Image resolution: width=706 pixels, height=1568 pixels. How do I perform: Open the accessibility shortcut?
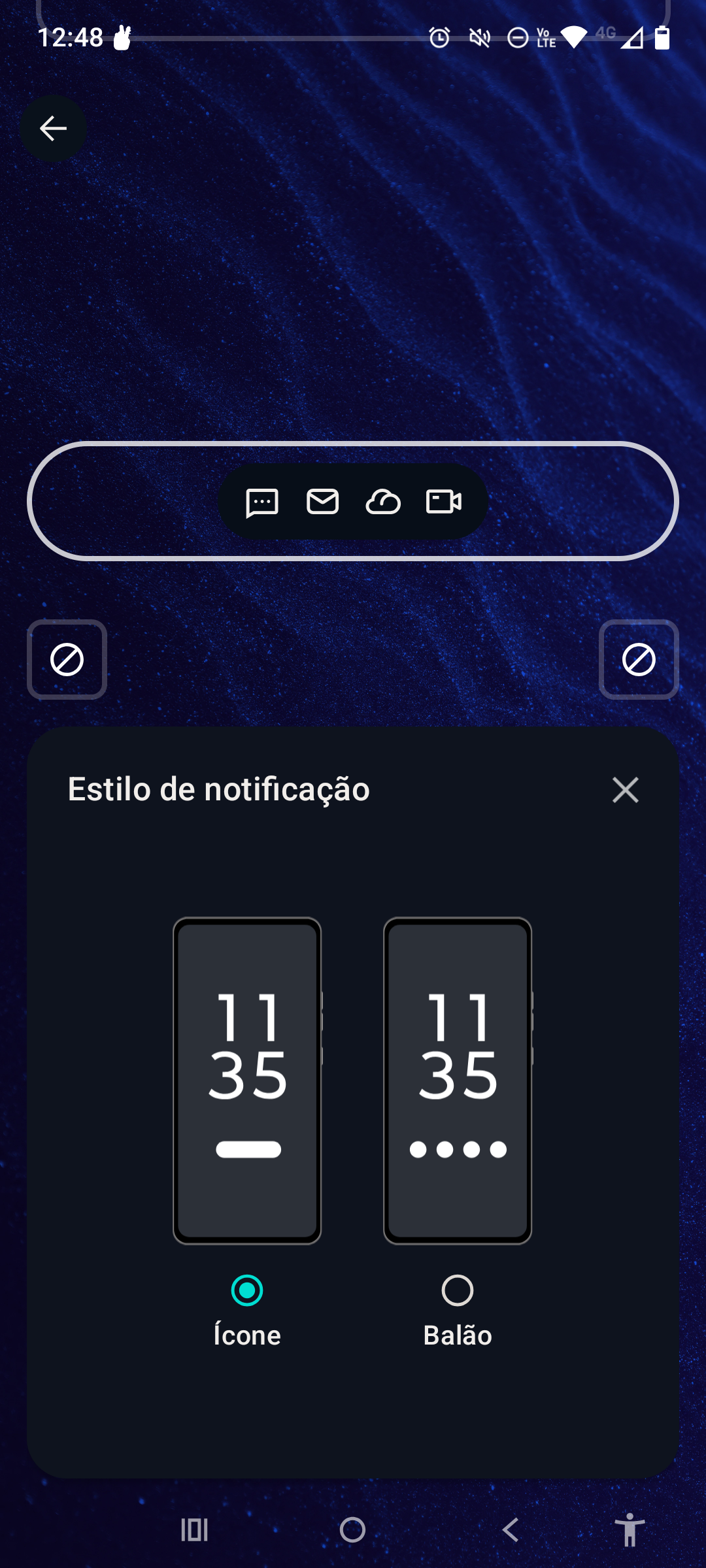[630, 1529]
